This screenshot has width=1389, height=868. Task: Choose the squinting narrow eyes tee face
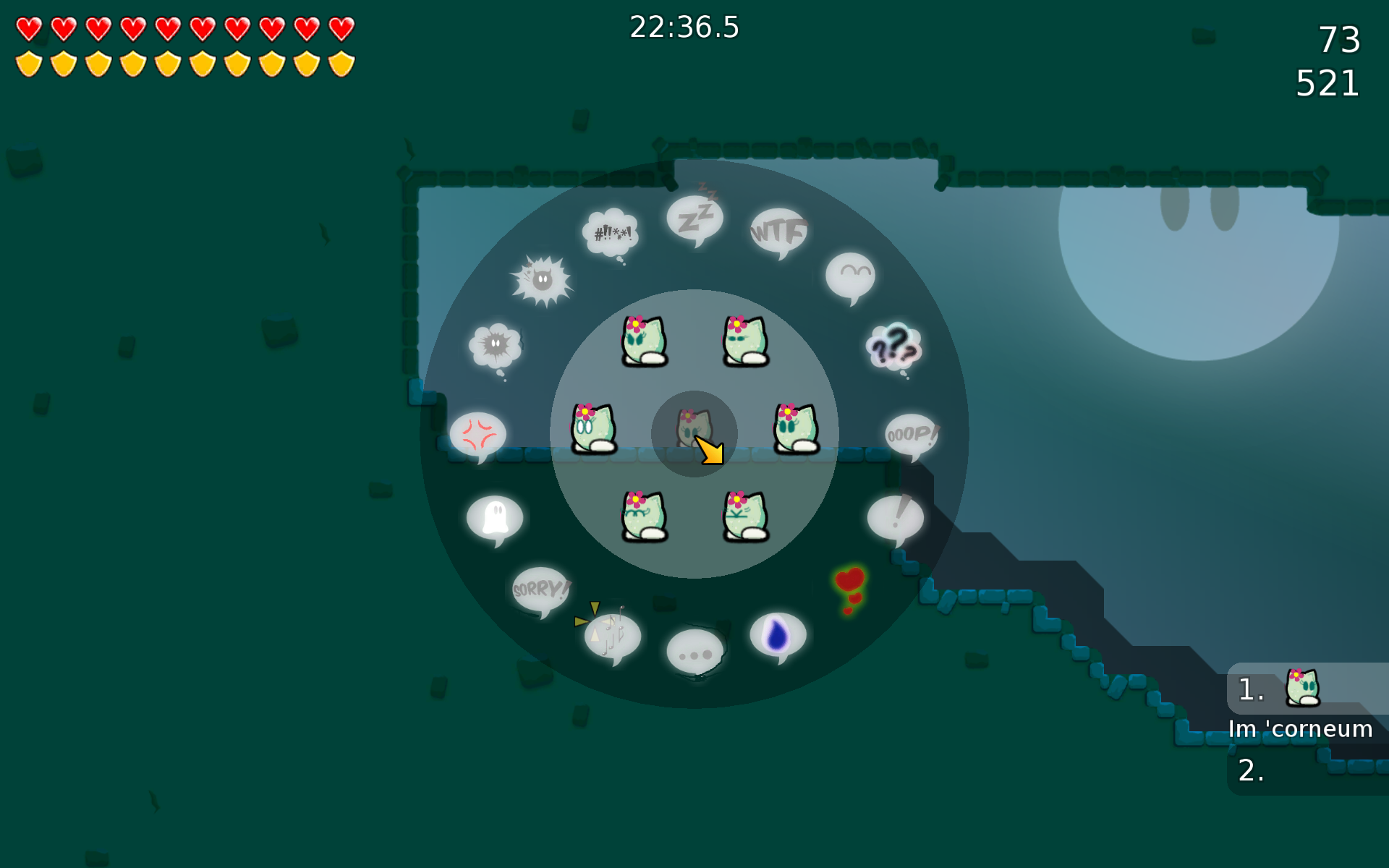tap(745, 341)
